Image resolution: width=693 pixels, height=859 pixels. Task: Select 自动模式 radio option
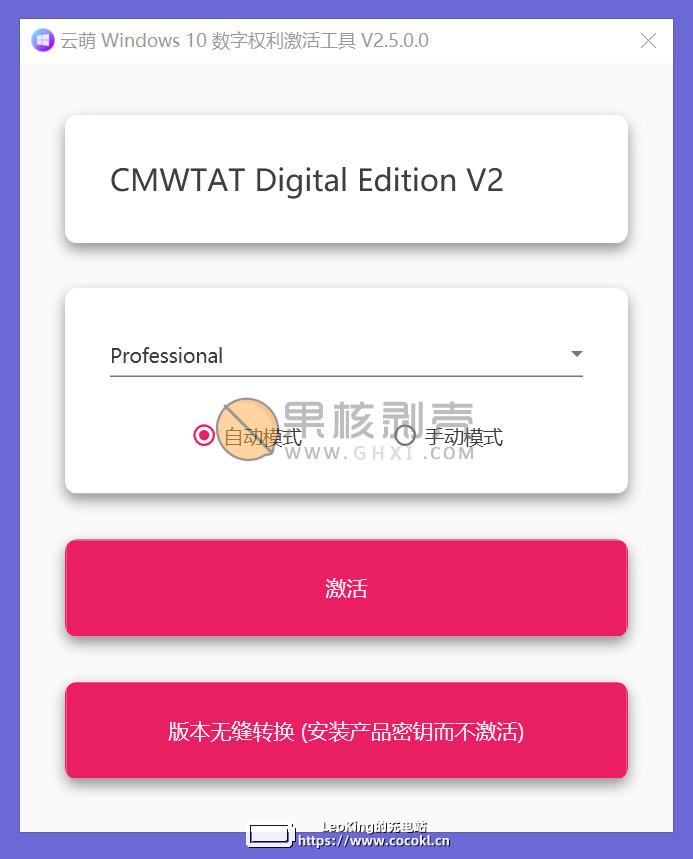pyautogui.click(x=204, y=436)
